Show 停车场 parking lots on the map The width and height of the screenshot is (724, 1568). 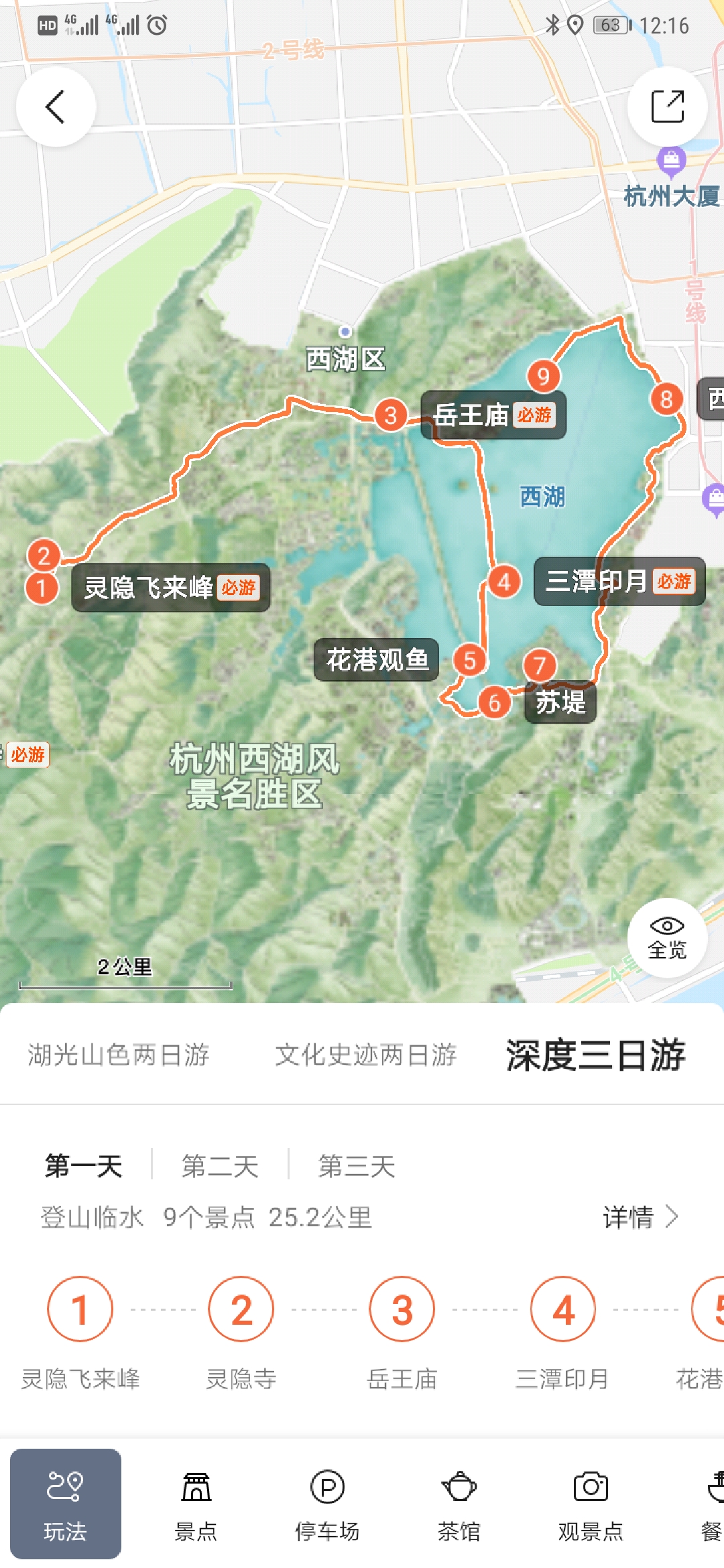(327, 1504)
